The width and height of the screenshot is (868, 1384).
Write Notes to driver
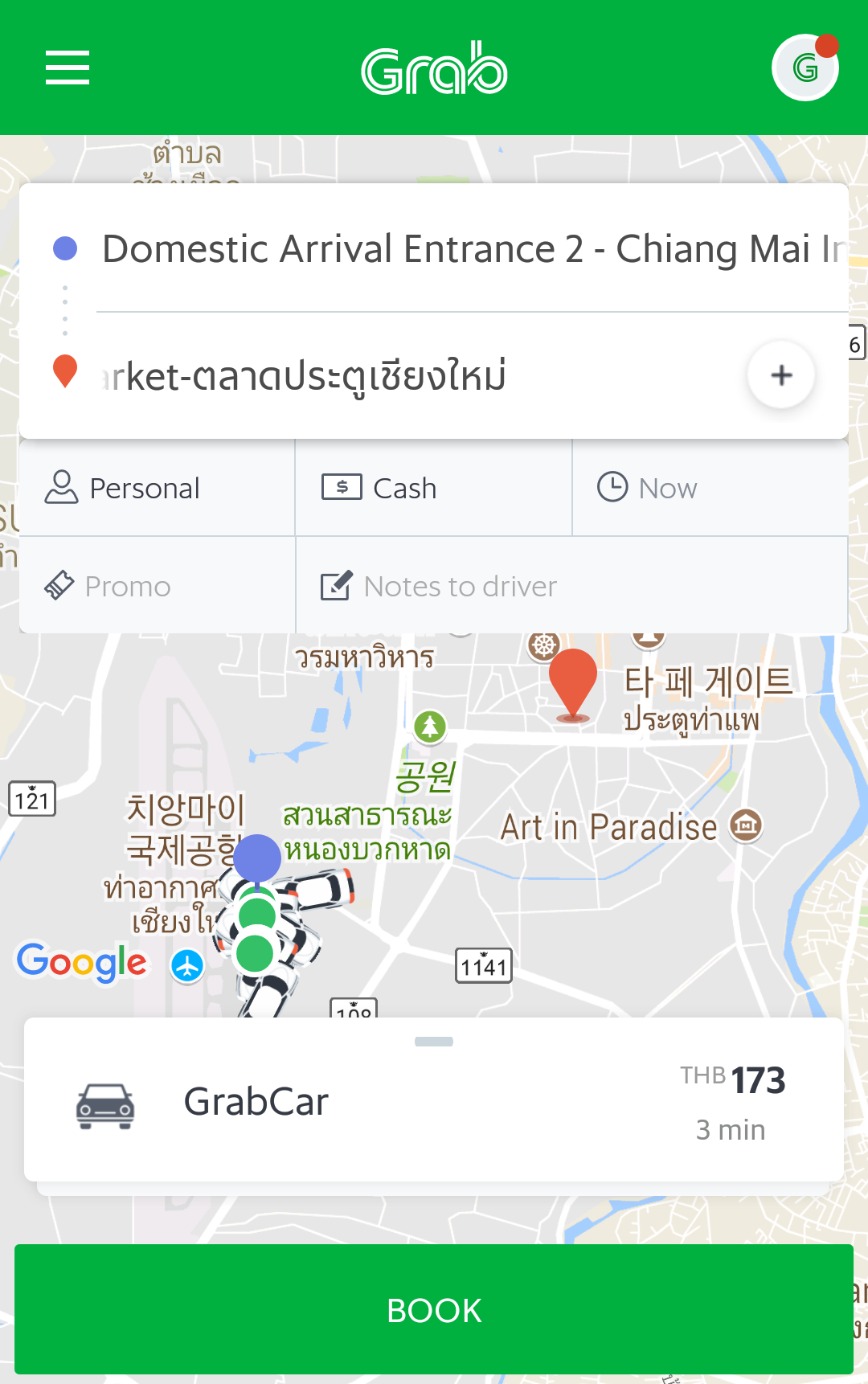click(572, 586)
